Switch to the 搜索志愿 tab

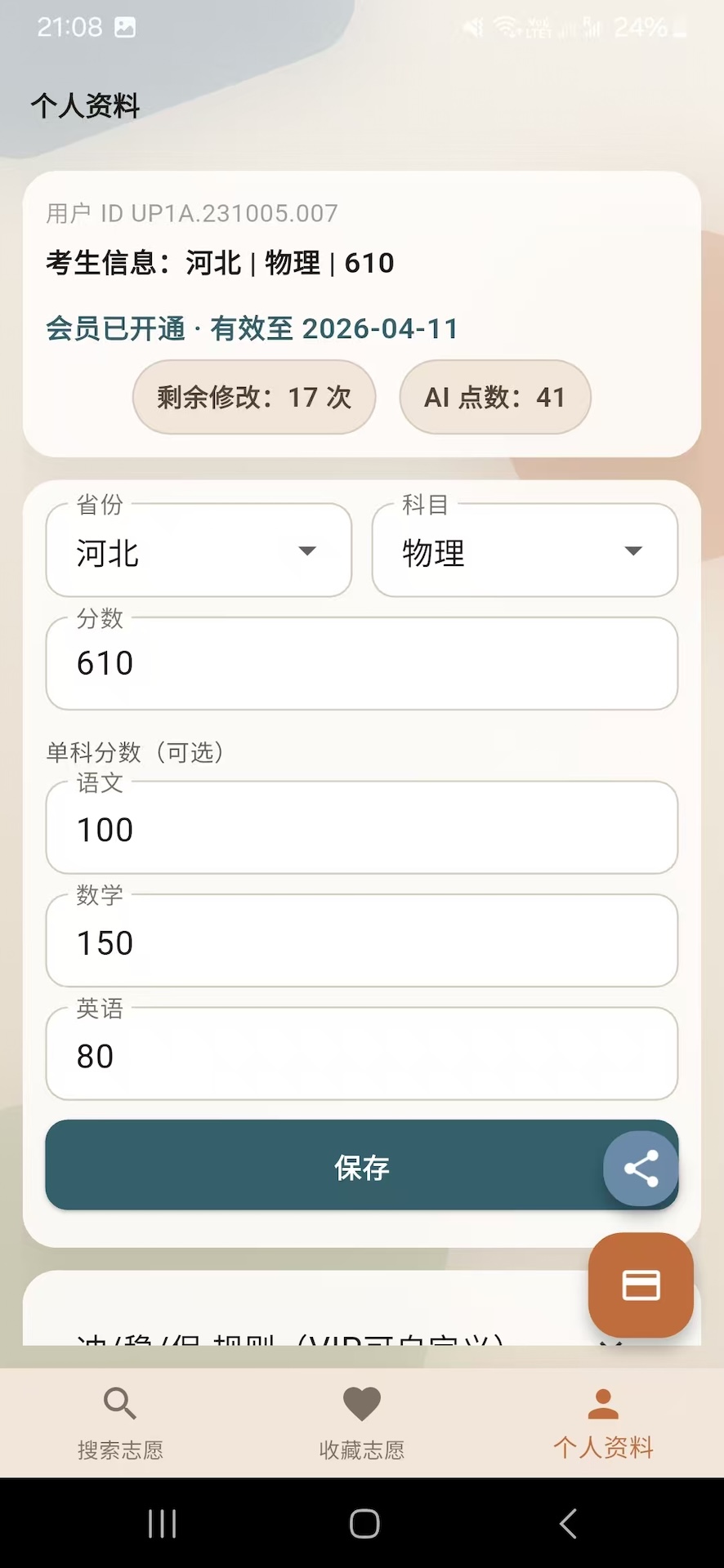120,1421
